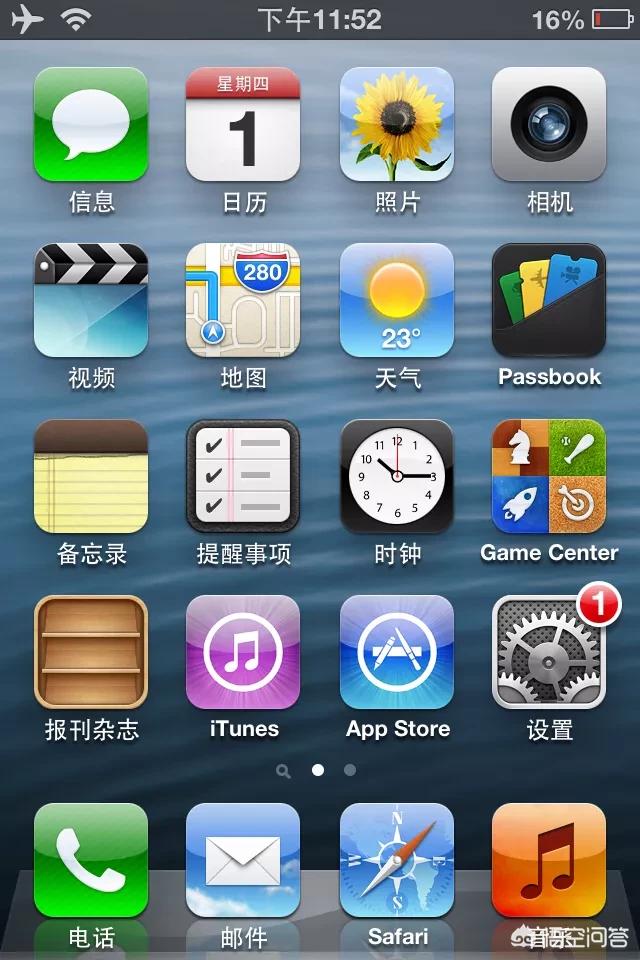Open the 备忘录 notes app
Viewport: 640px width, 960px height.
tap(91, 476)
